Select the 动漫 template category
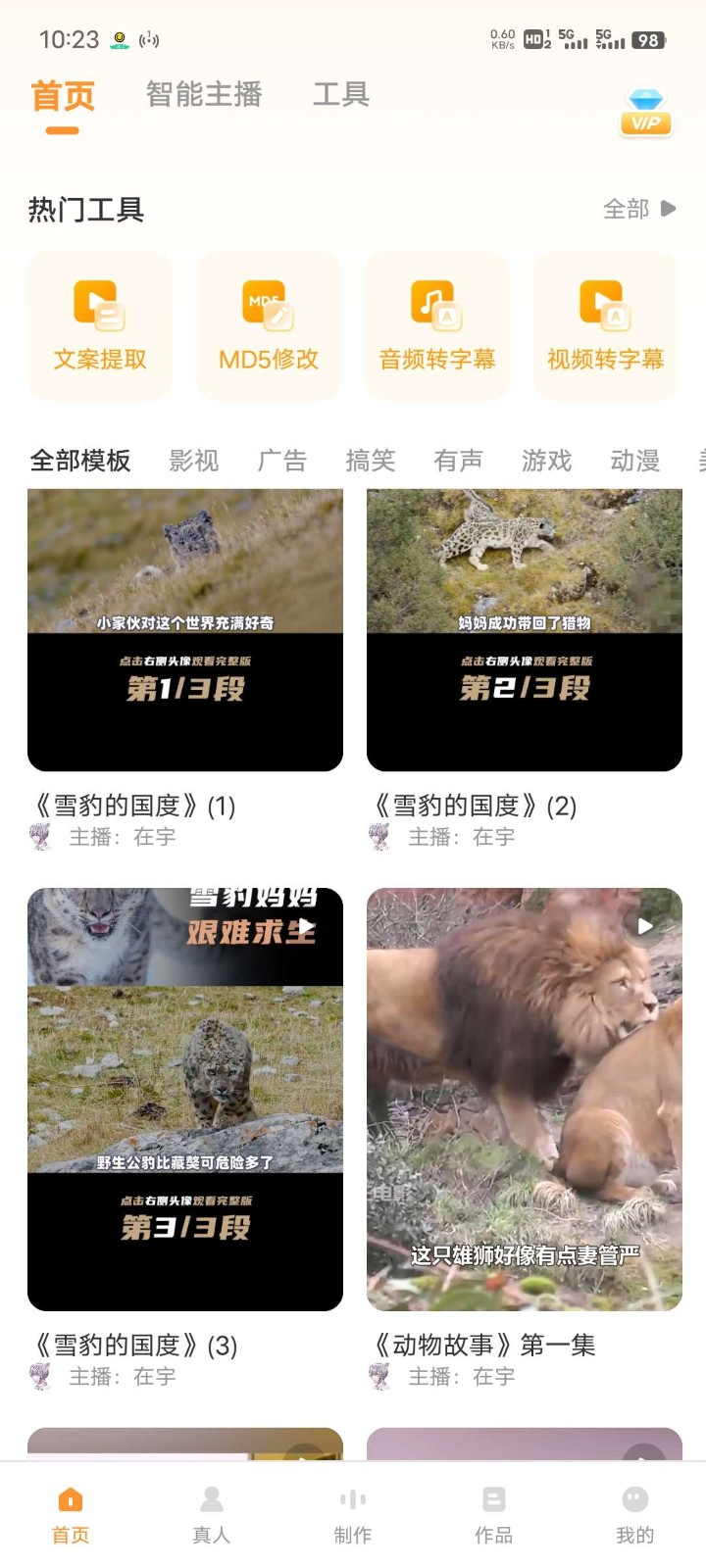Image resolution: width=706 pixels, height=1568 pixels. click(x=635, y=460)
